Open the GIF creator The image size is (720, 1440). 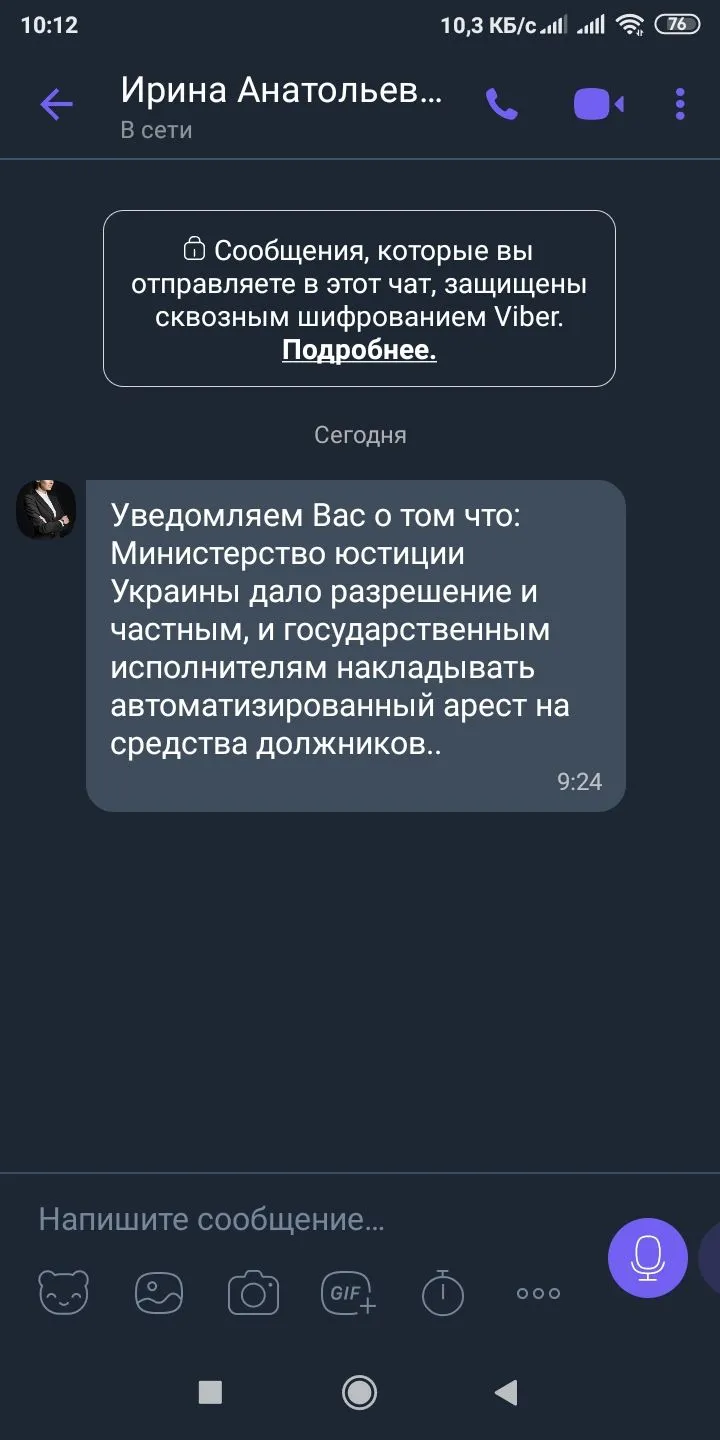pyautogui.click(x=348, y=1292)
